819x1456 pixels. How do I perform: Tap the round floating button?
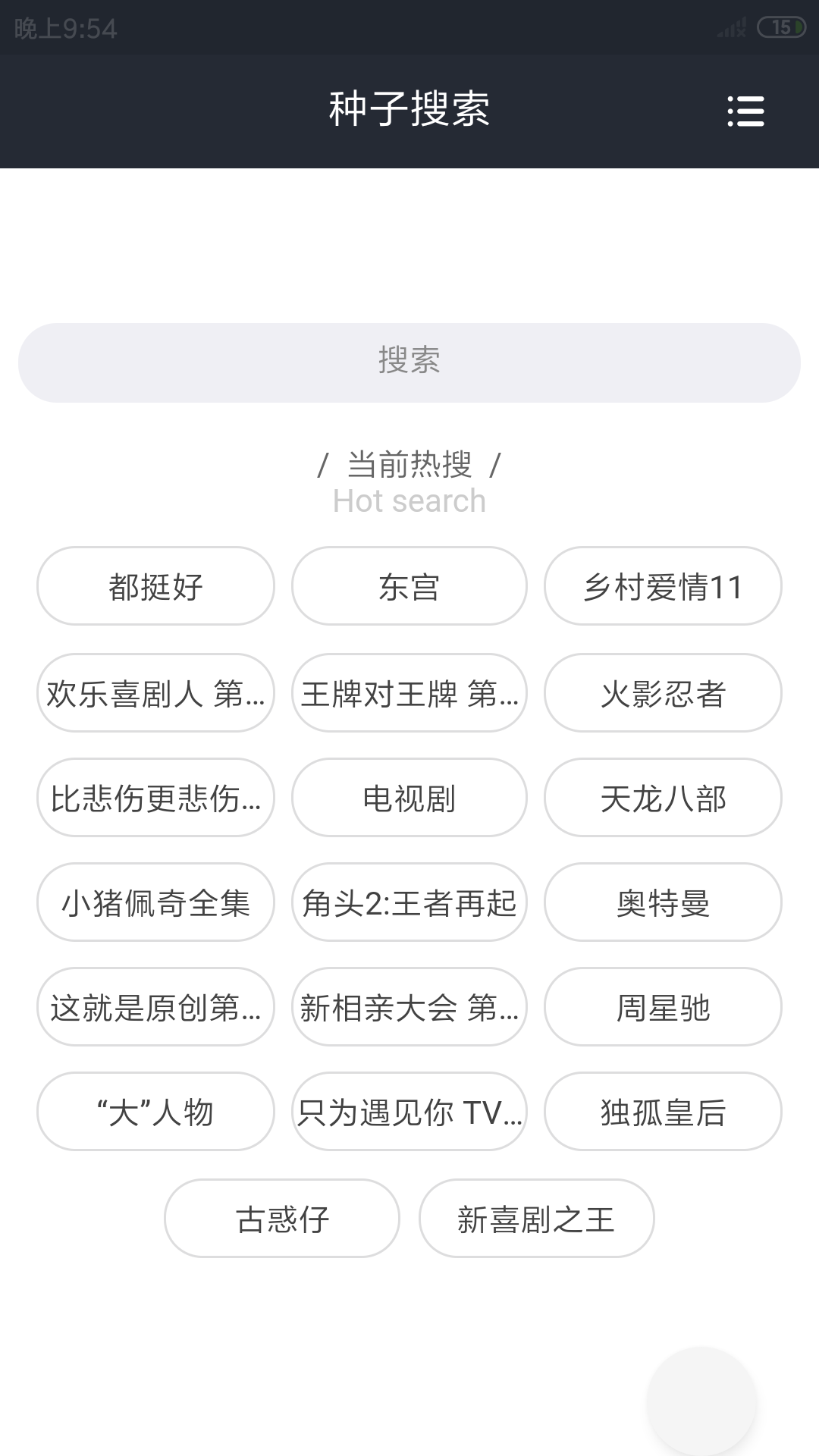701,1401
